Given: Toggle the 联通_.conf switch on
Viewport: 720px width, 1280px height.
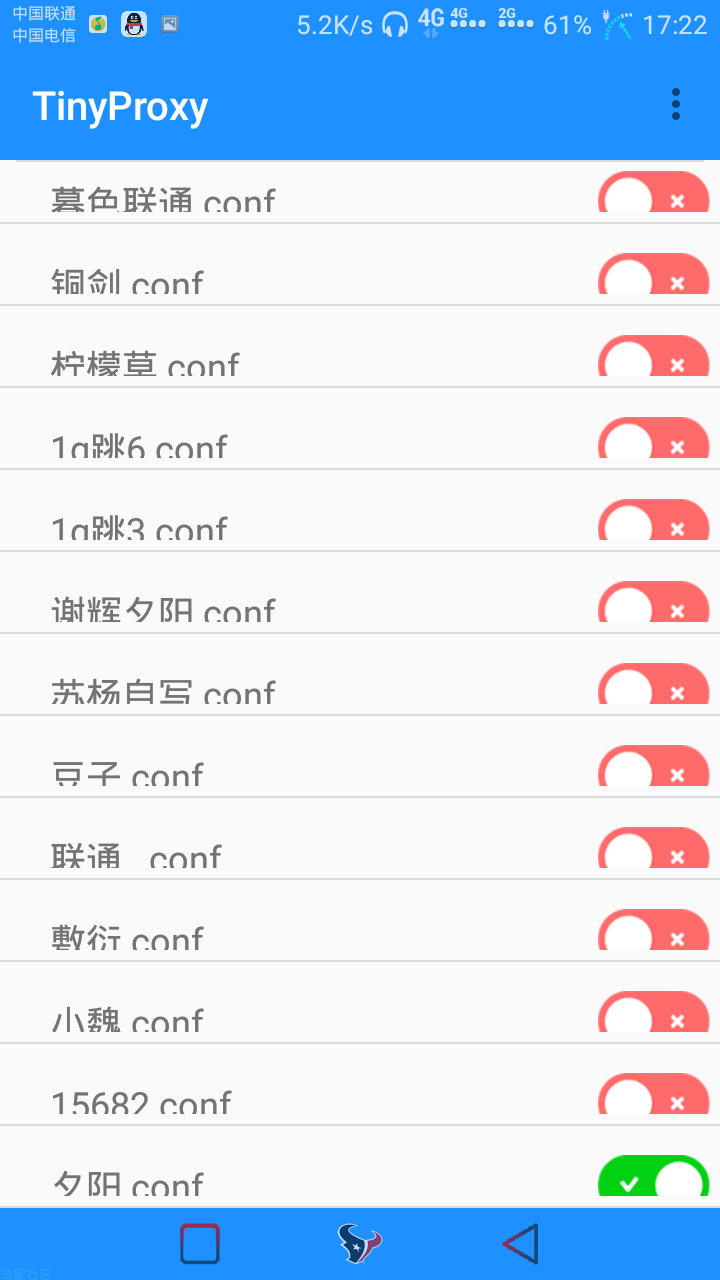Looking at the screenshot, I should (x=654, y=848).
